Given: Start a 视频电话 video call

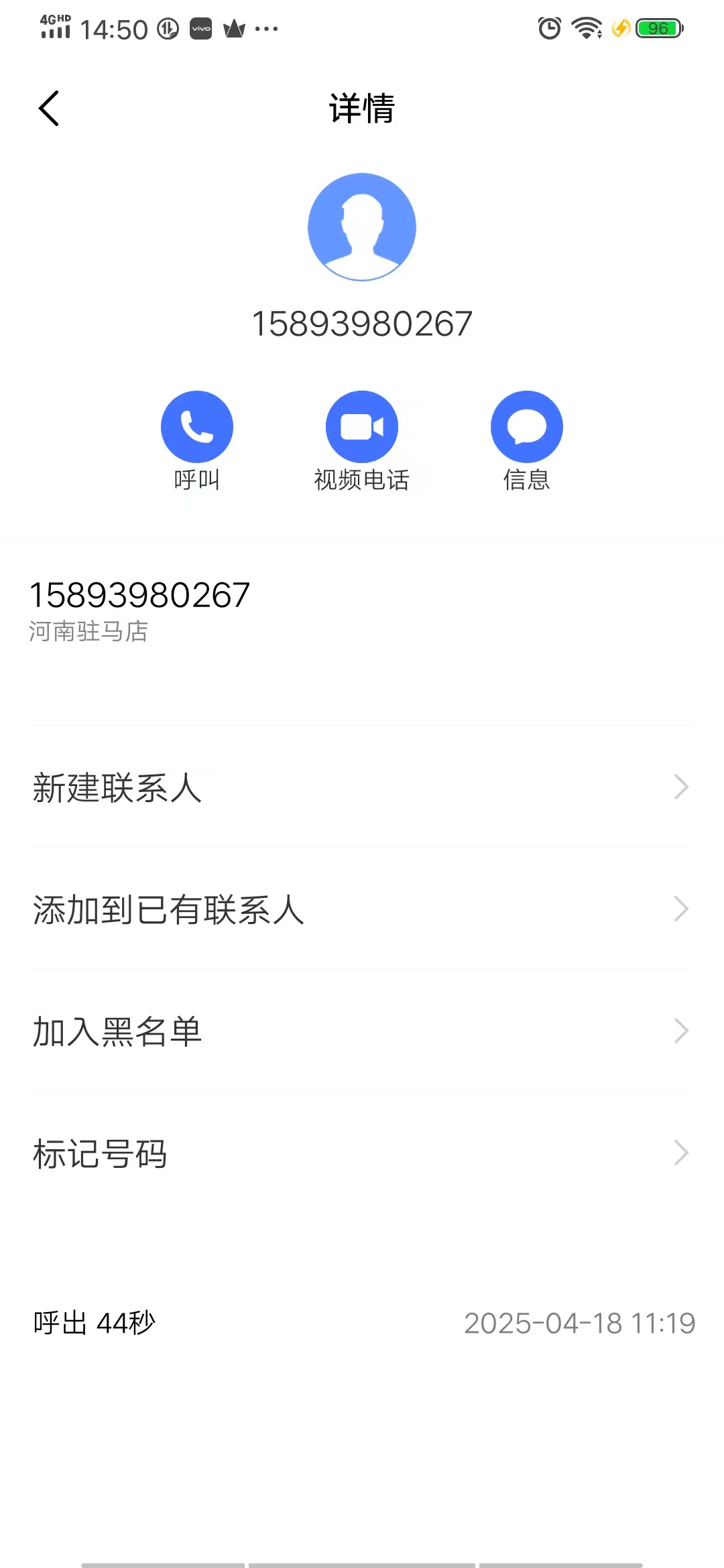Looking at the screenshot, I should tap(362, 427).
